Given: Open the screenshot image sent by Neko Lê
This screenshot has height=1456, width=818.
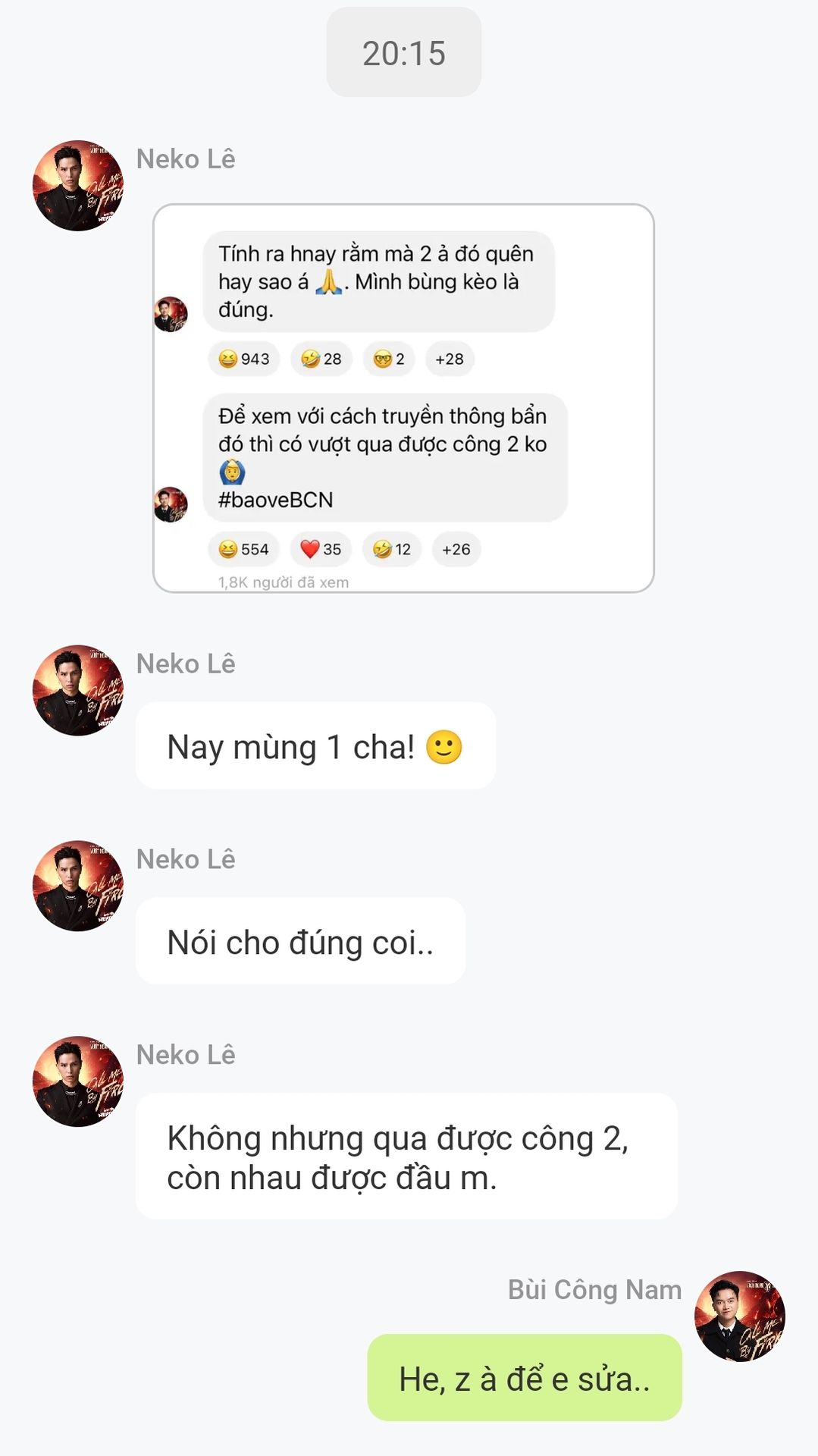Looking at the screenshot, I should (403, 398).
